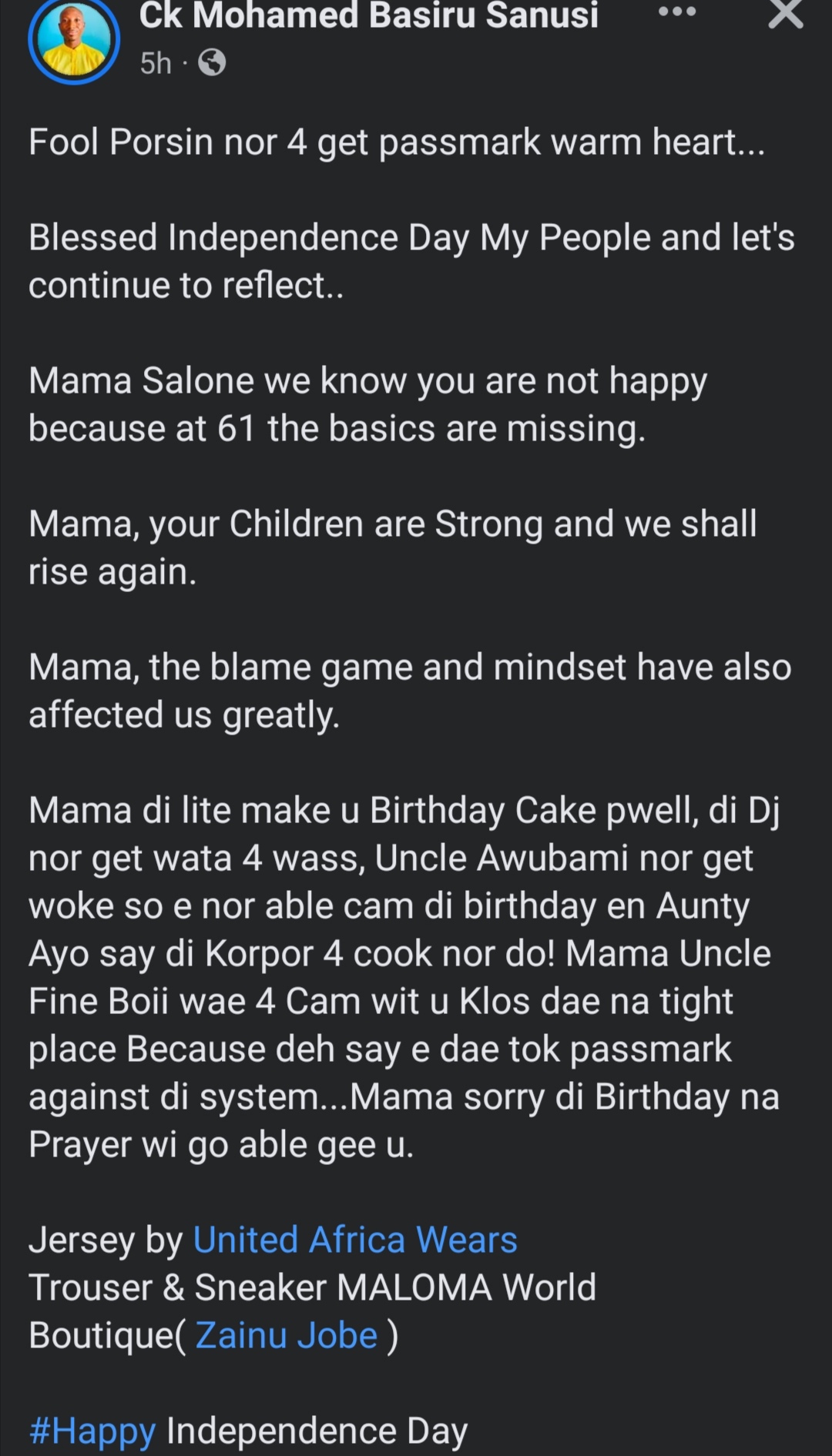Close the post view
The image size is (832, 1456).
pos(785,14)
